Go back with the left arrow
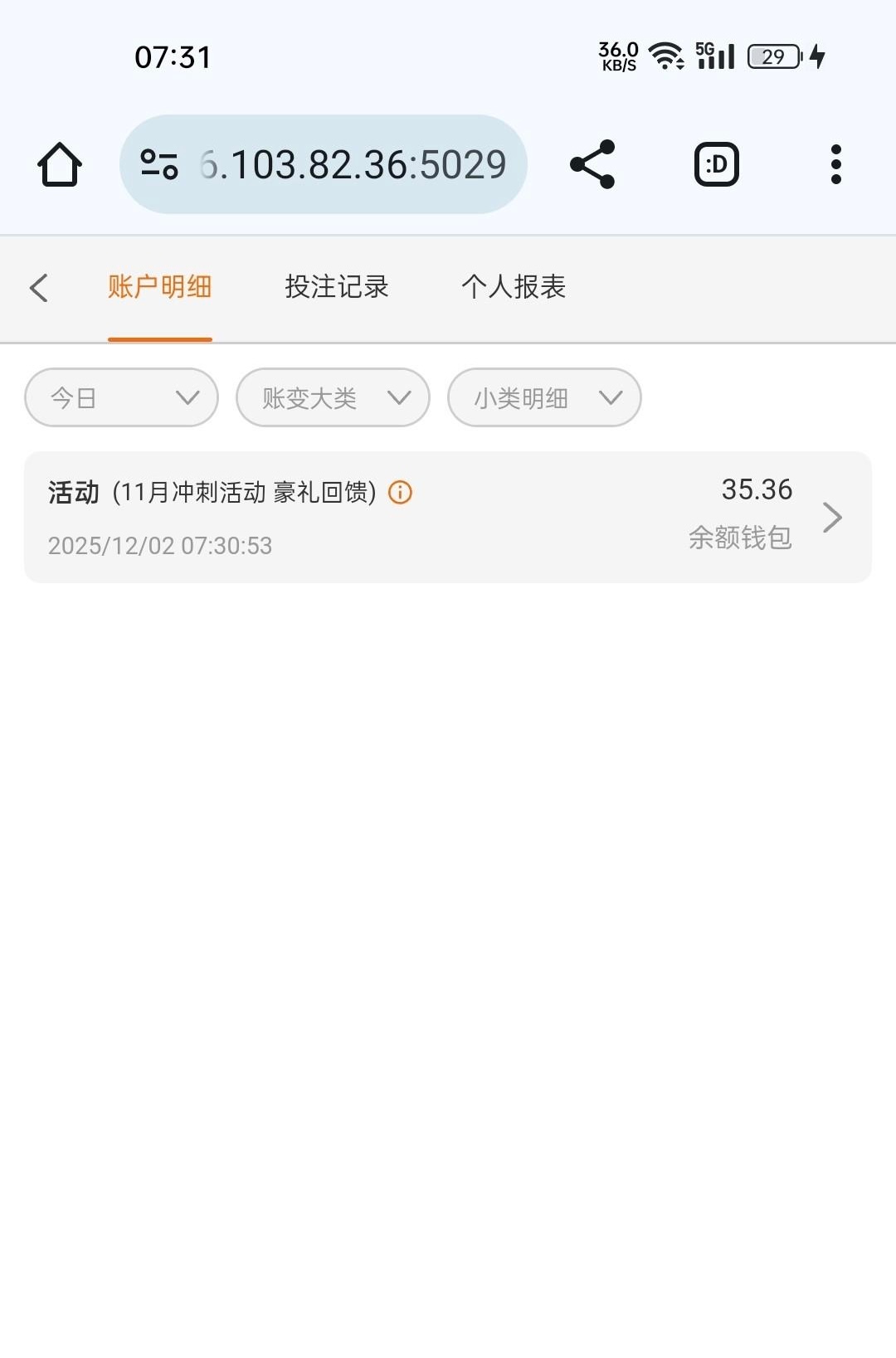Image resolution: width=896 pixels, height=1358 pixels. [x=39, y=288]
